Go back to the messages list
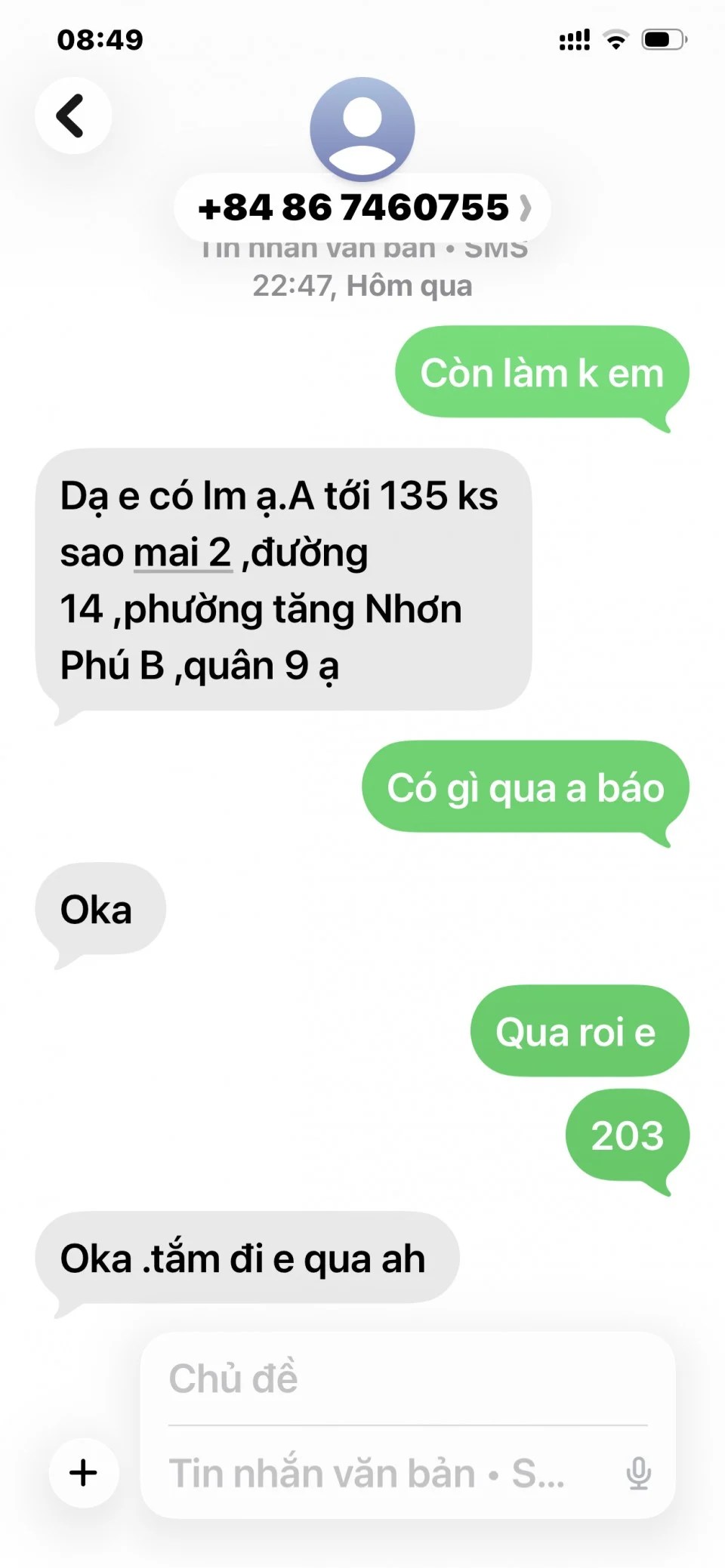 pyautogui.click(x=72, y=116)
